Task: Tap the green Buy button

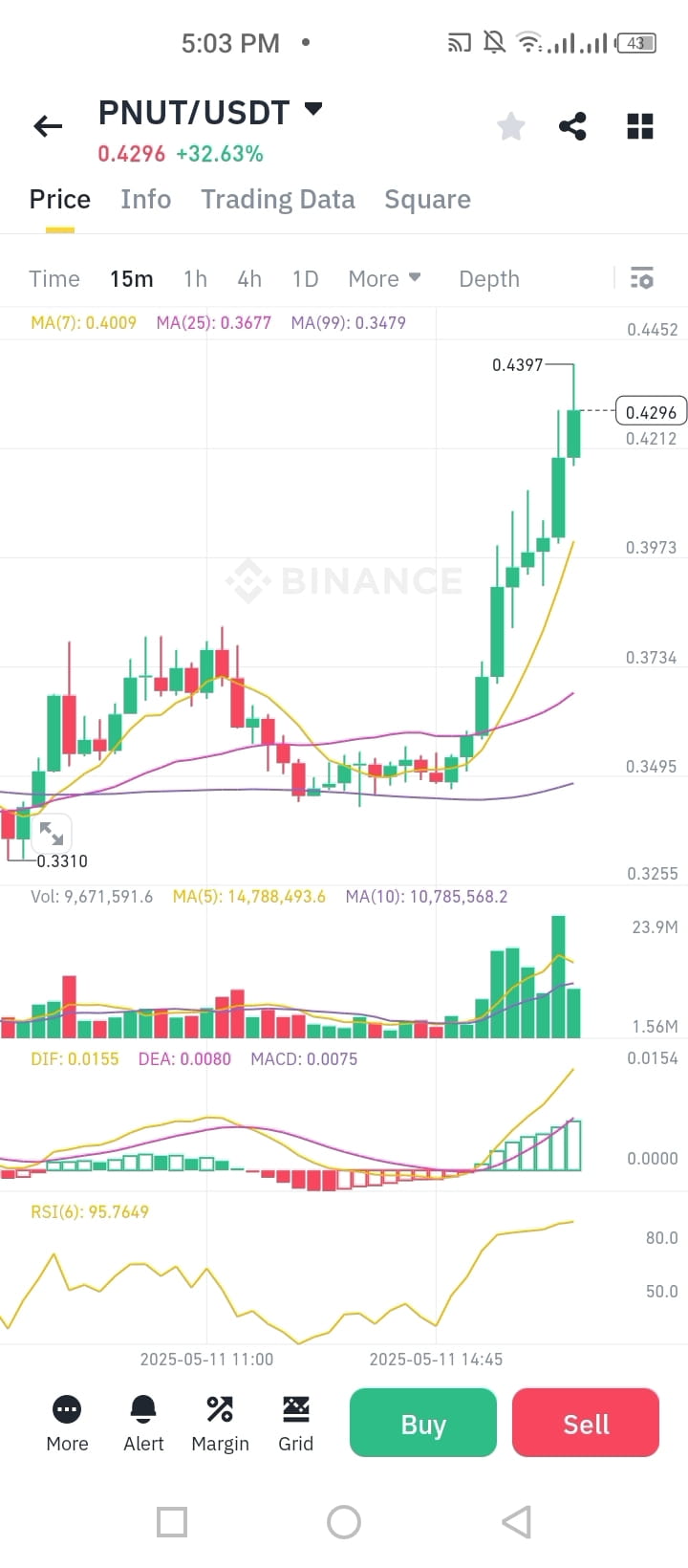Action: coord(422,1423)
